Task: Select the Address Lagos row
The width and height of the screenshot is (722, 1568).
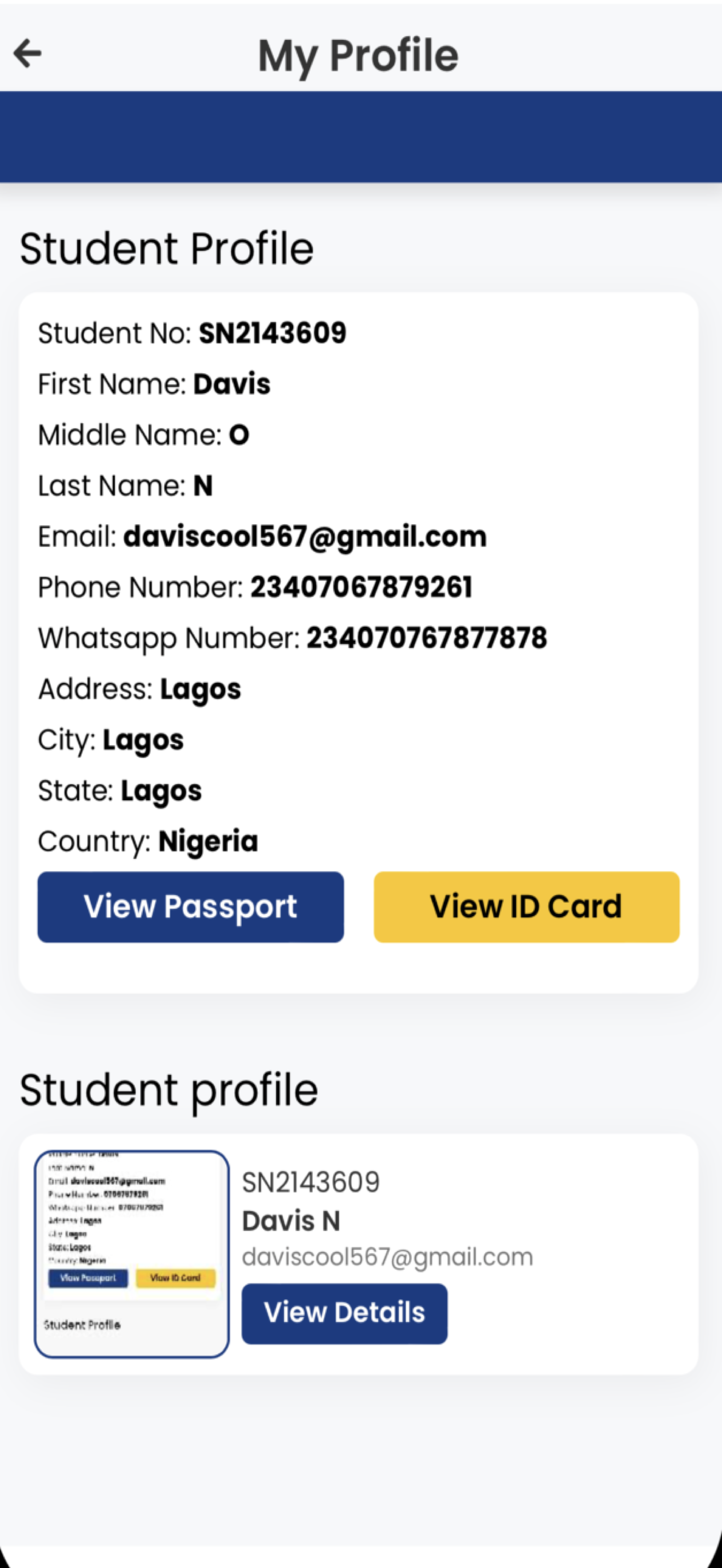Action: coord(139,688)
